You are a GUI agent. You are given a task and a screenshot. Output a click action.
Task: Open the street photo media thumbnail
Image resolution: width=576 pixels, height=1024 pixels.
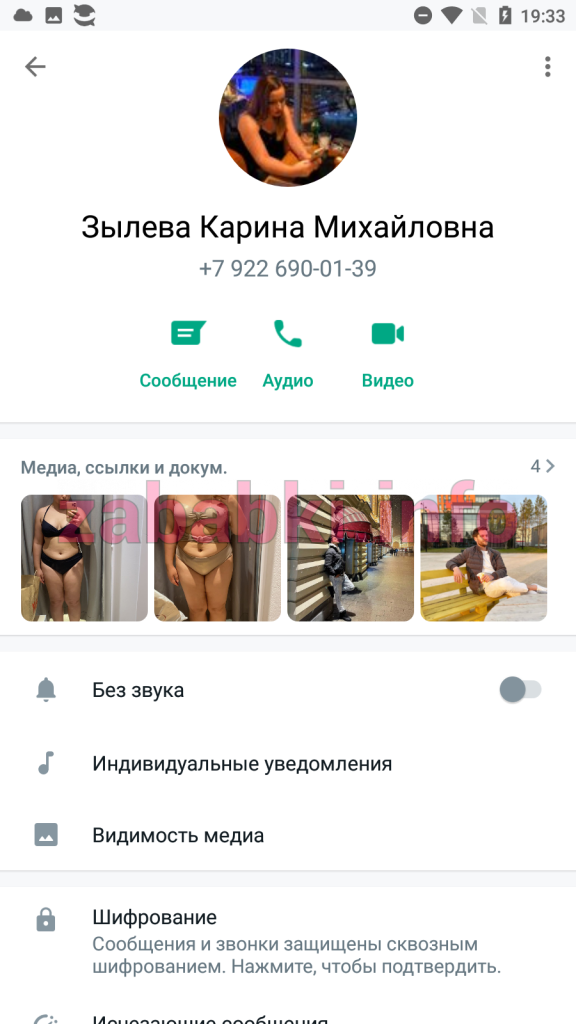click(351, 558)
